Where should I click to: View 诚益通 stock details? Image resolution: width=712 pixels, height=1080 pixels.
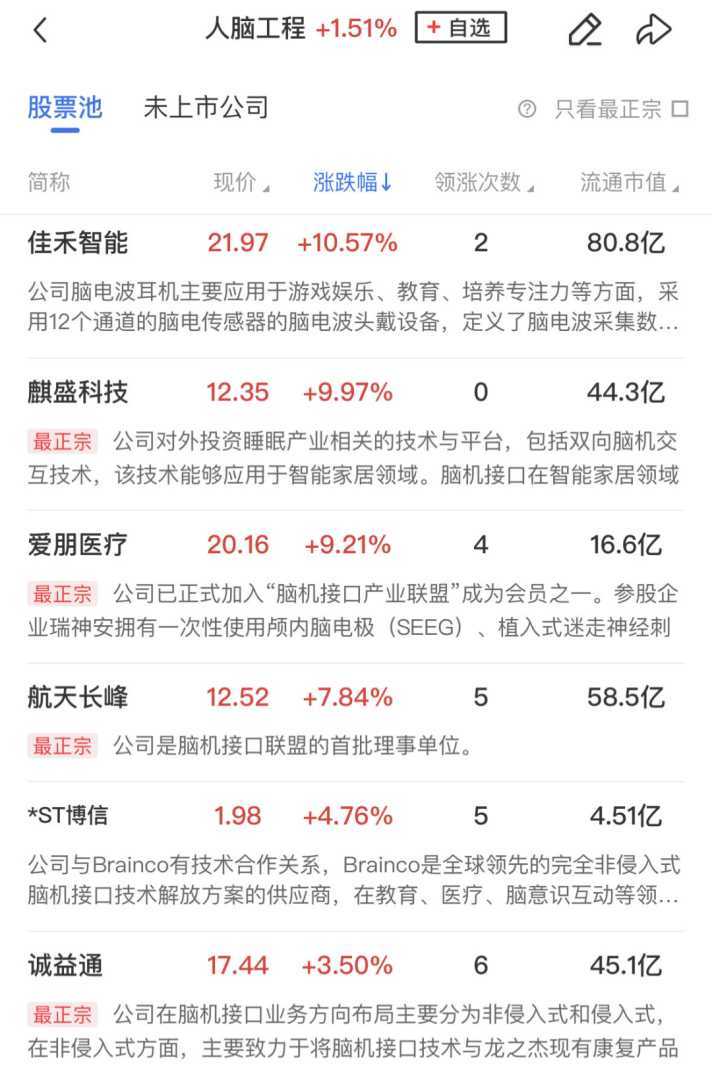point(66,966)
